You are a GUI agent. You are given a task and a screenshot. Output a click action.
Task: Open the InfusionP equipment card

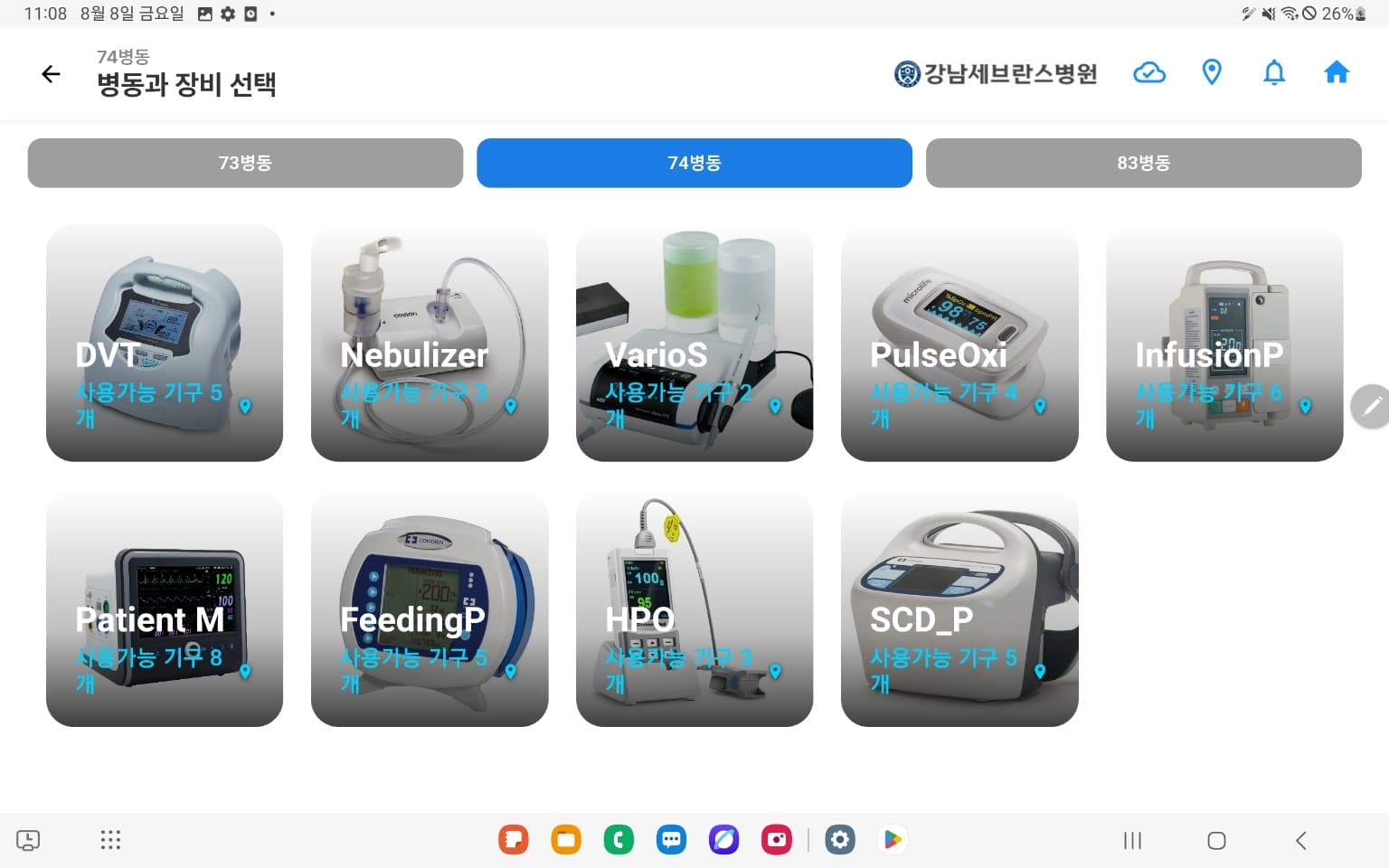(1224, 344)
